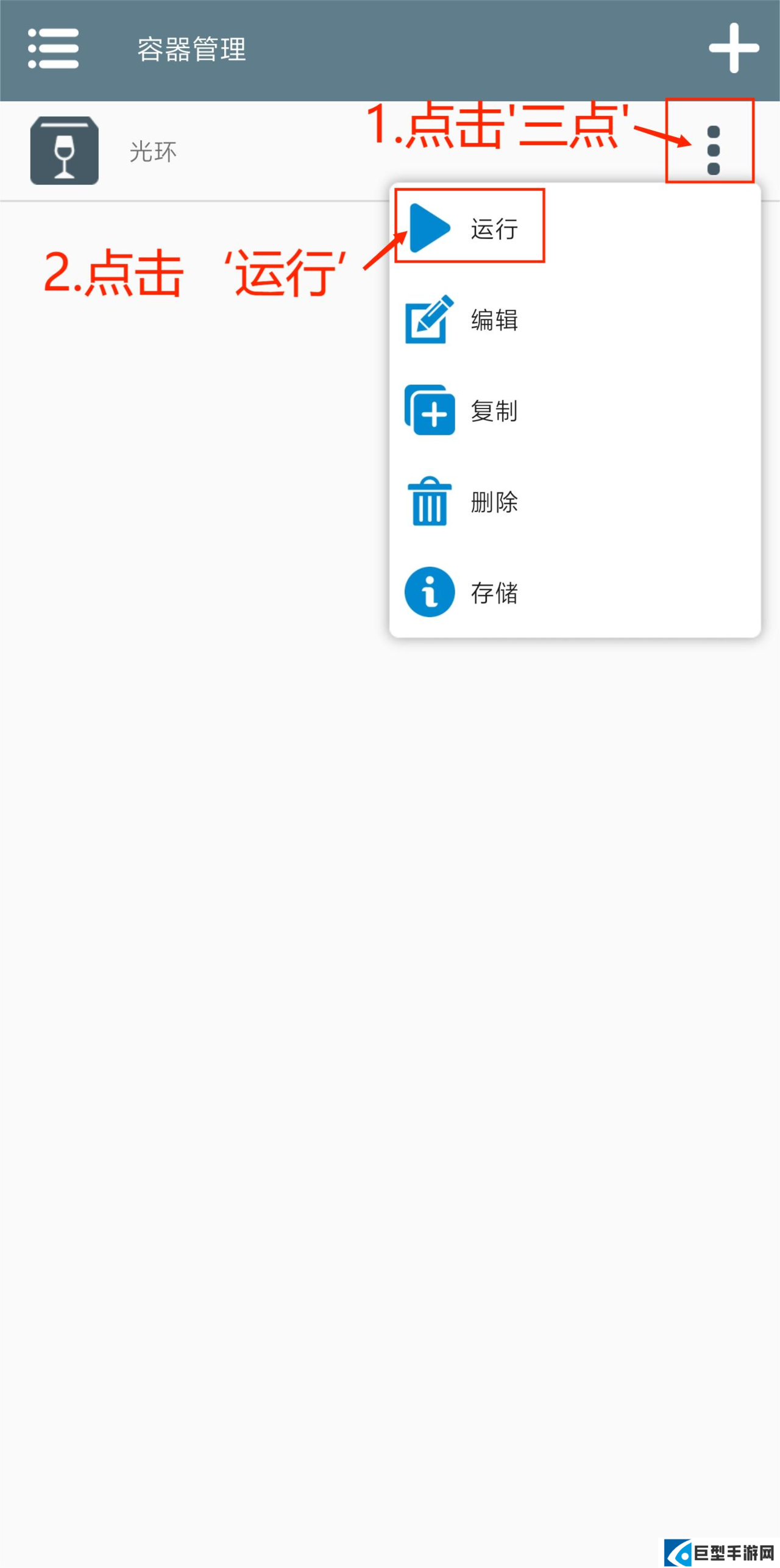Open three-dot menu for 光环 container

pos(713,150)
